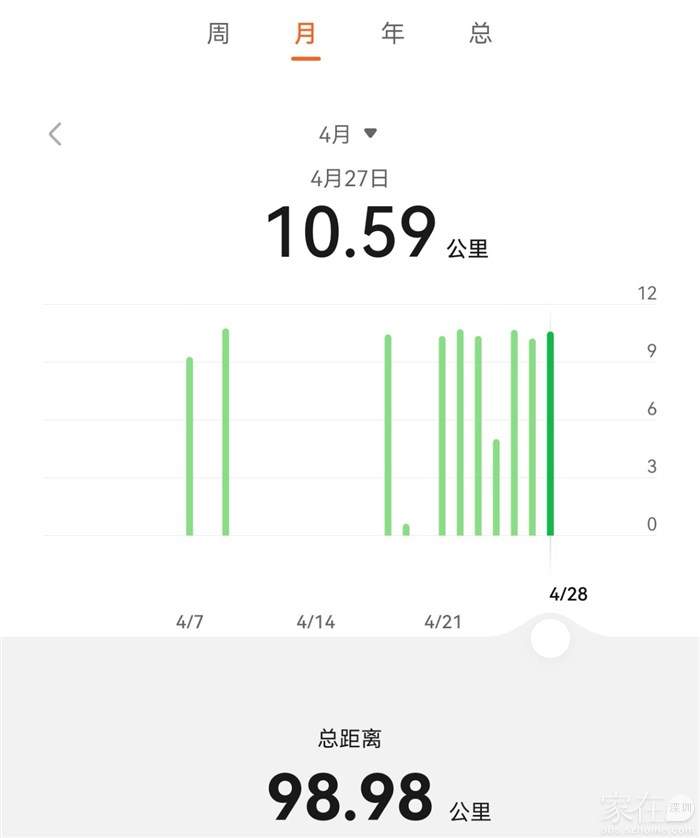This screenshot has height=838, width=700.
Task: Tap the round date selector handle
Action: [550, 638]
